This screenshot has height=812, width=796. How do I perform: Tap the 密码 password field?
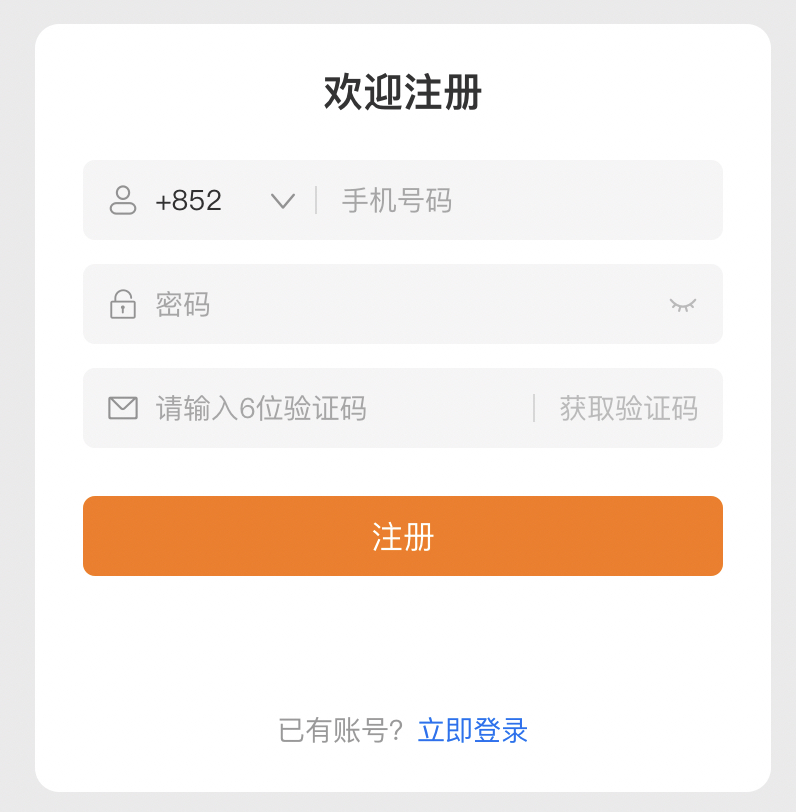[400, 304]
